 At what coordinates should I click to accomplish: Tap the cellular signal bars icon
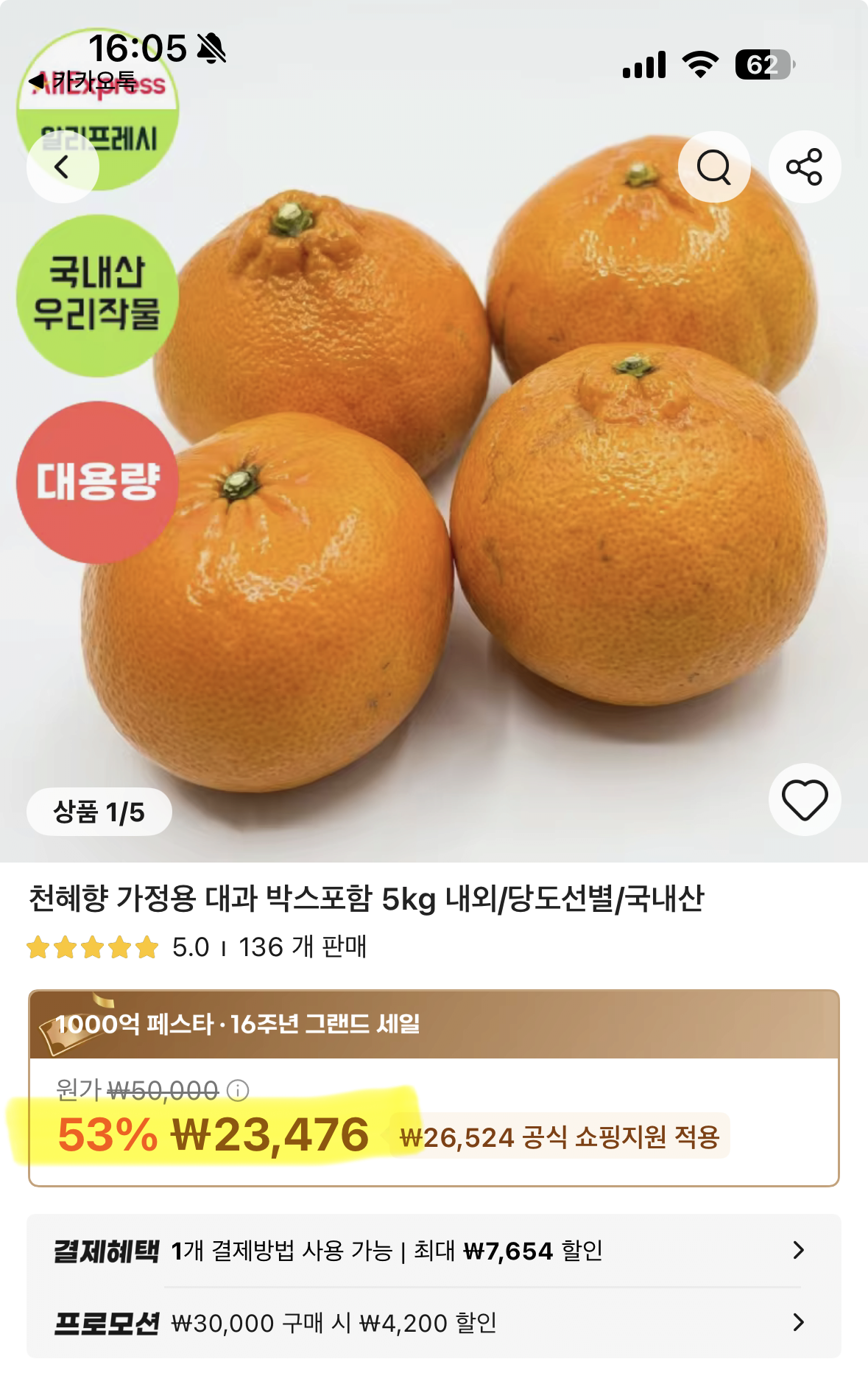pos(645,65)
